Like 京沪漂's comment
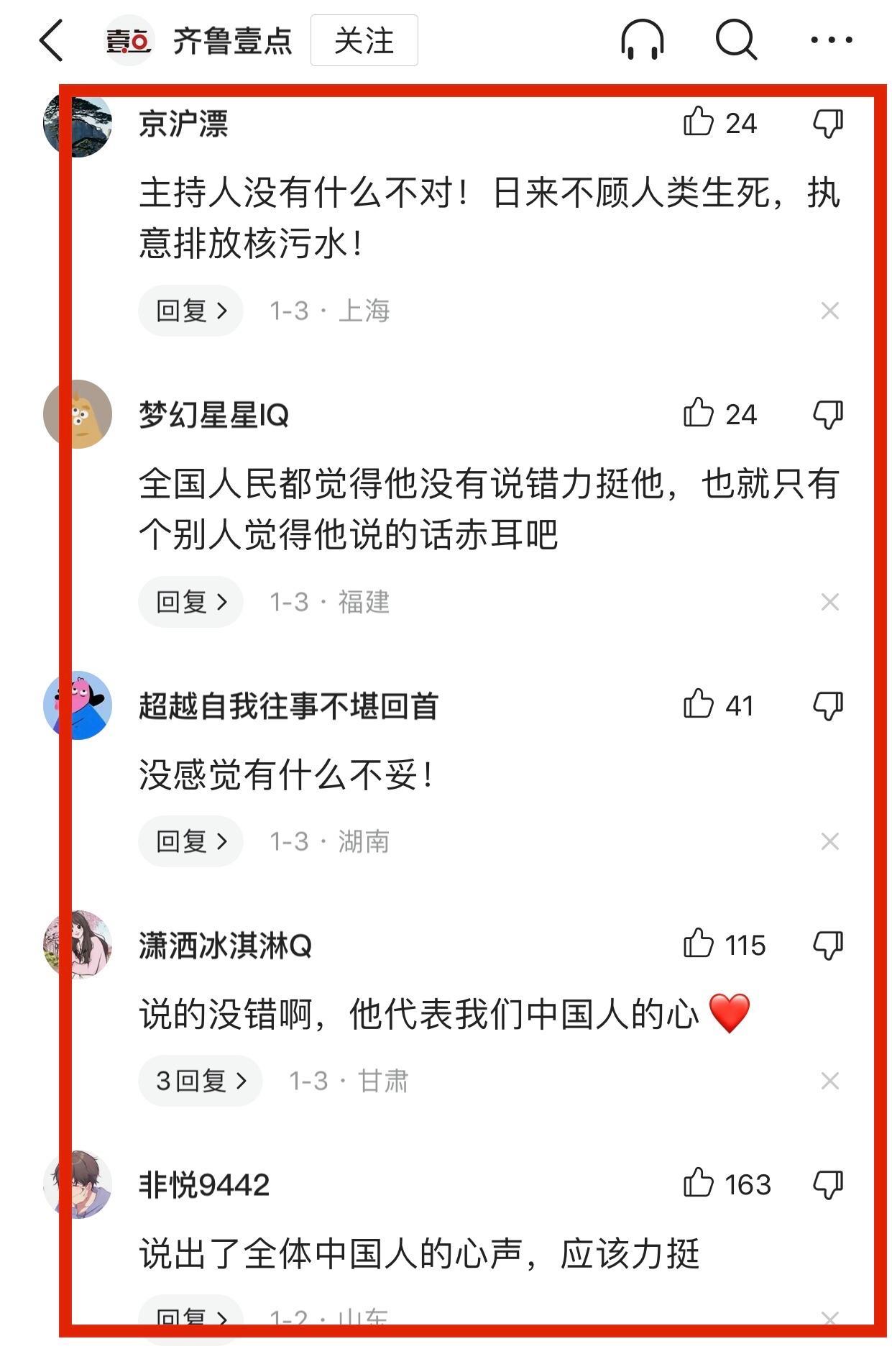The image size is (892, 1372). 699,122
